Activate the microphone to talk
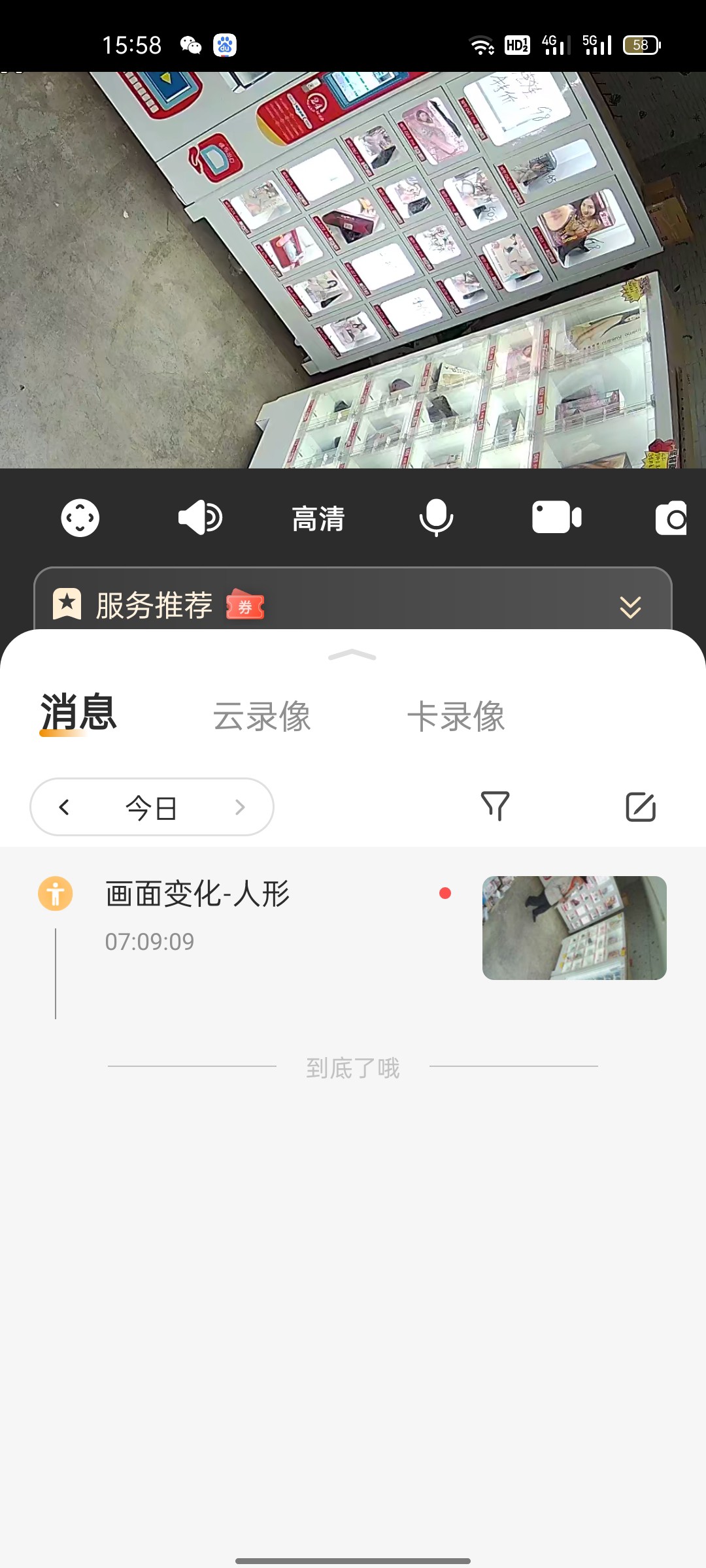Viewport: 706px width, 1568px height. [x=436, y=518]
